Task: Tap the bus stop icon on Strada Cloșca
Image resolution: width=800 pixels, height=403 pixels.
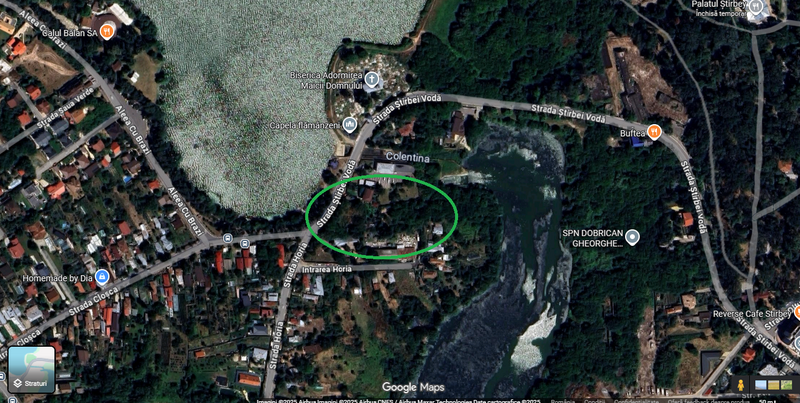Action: [x=229, y=240]
